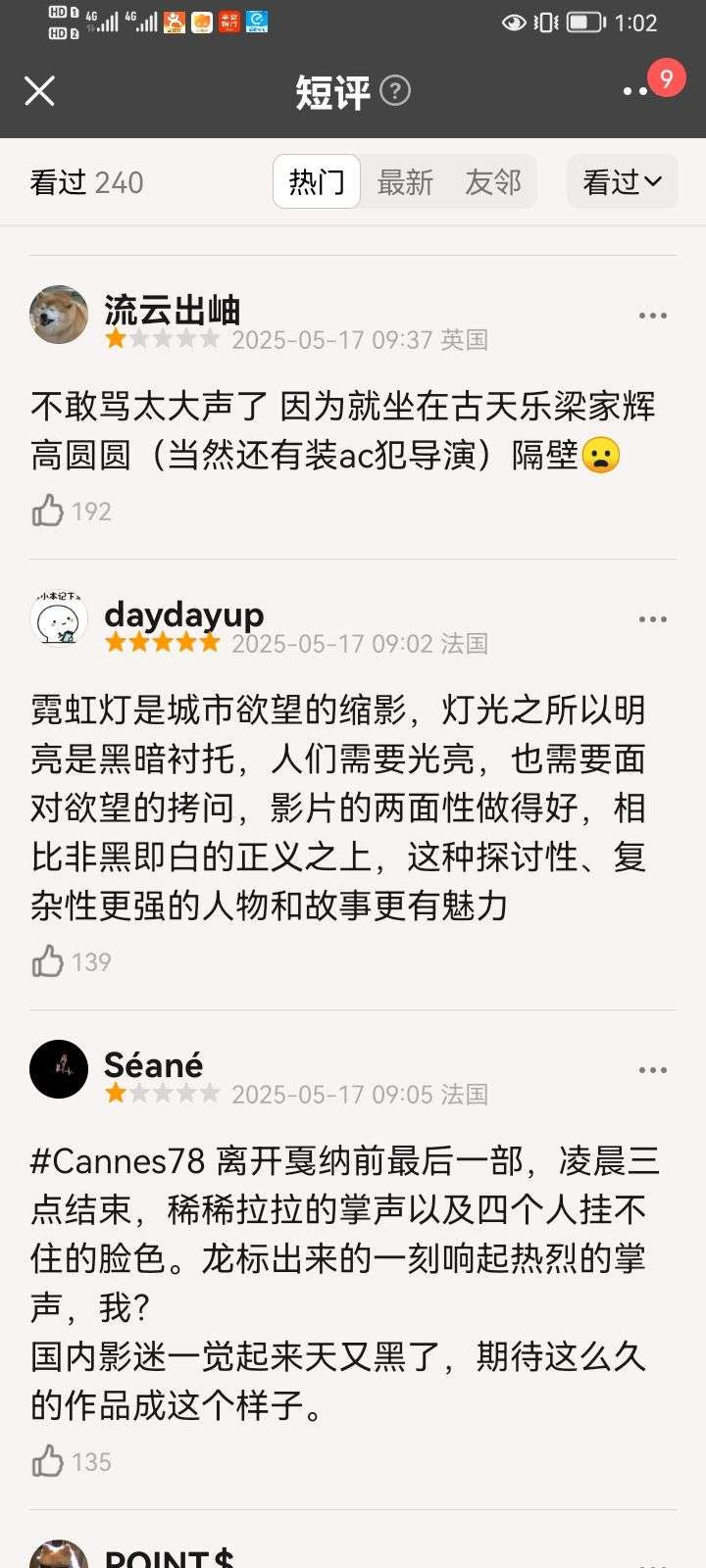Open more options on daydayup's review

click(x=652, y=619)
